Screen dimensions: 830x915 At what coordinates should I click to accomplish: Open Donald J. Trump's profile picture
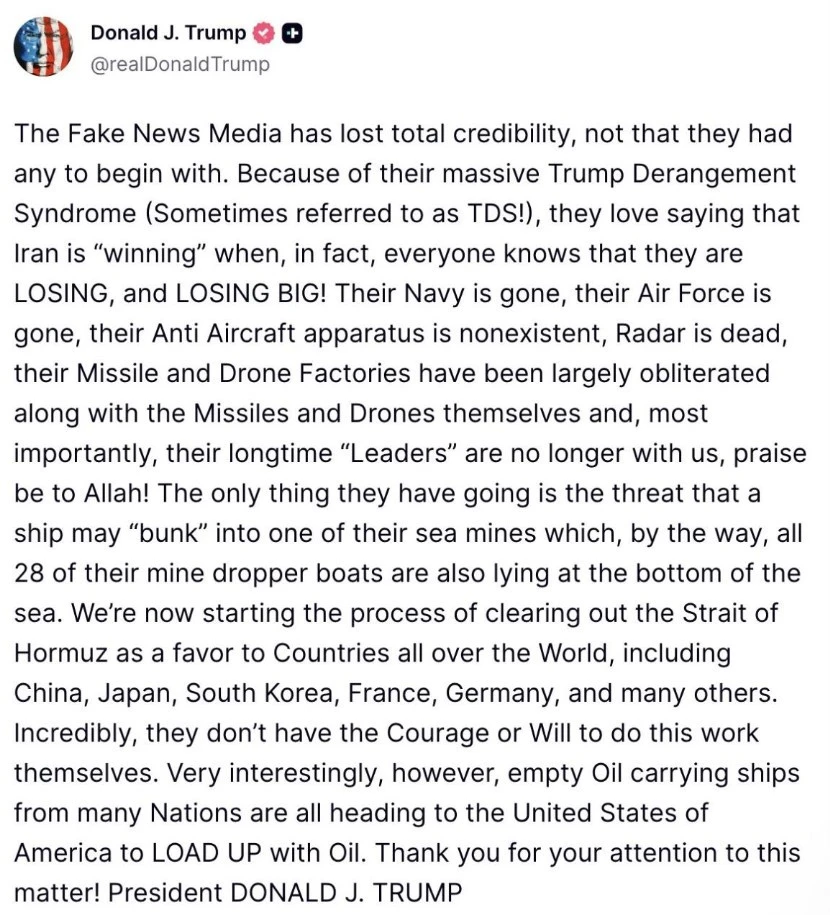tap(43, 47)
